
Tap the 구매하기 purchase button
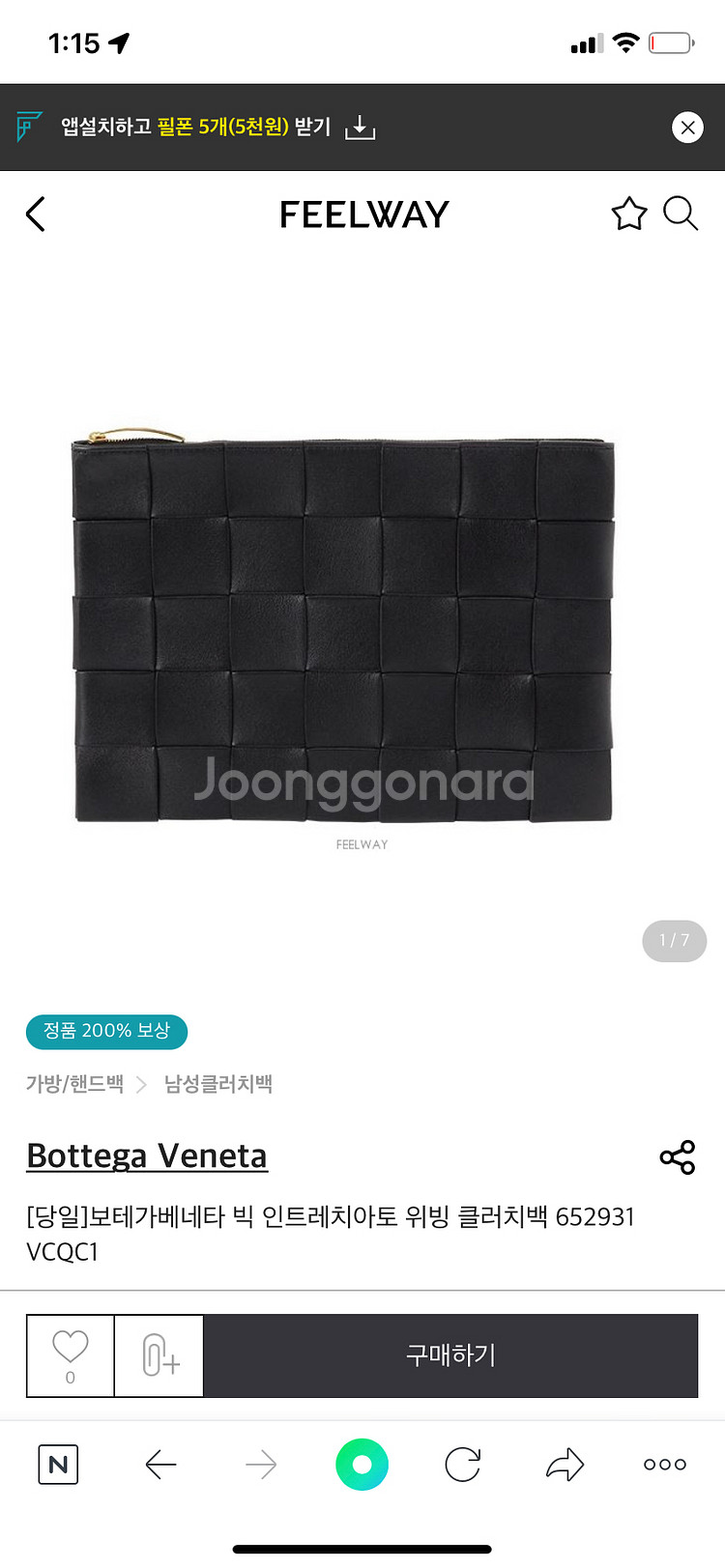pyautogui.click(x=452, y=1355)
